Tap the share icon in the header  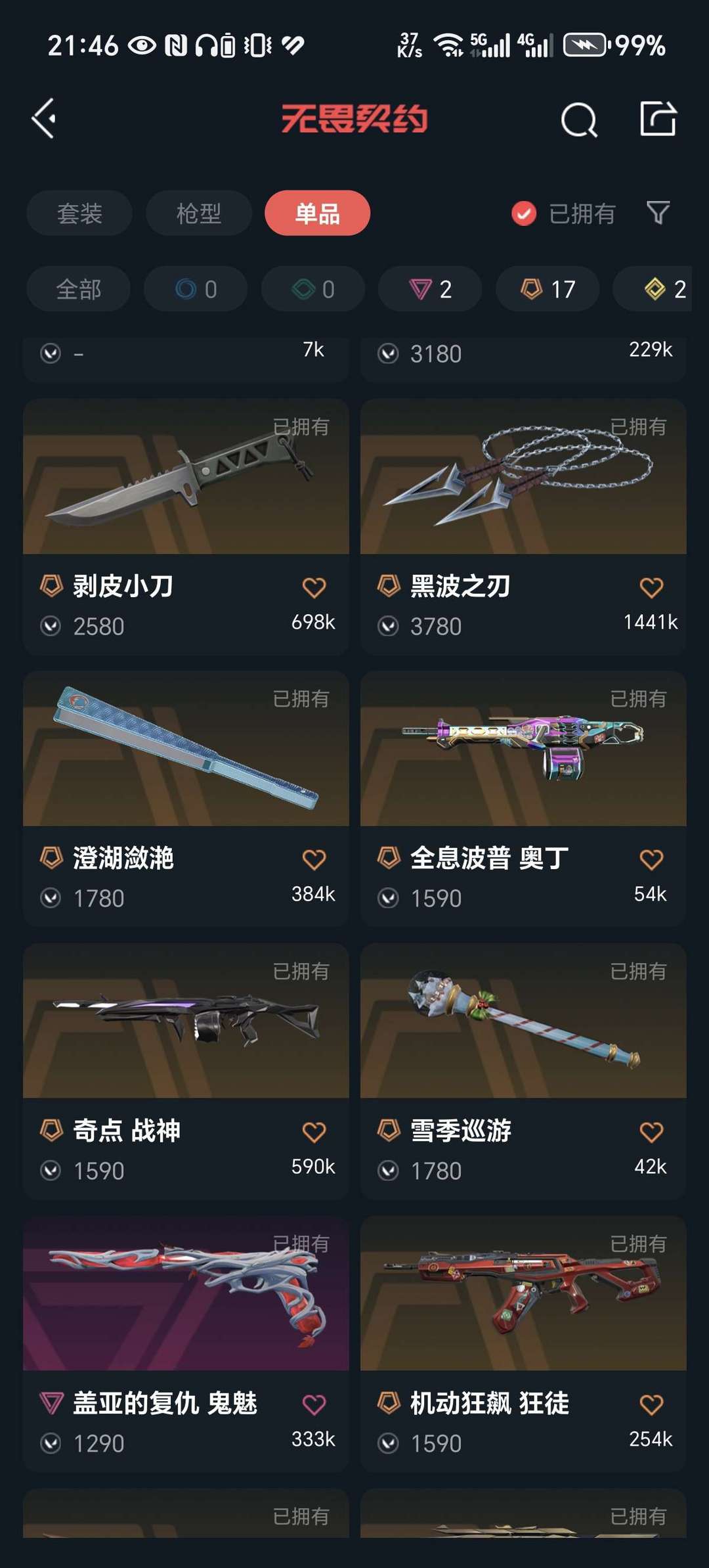click(x=658, y=119)
